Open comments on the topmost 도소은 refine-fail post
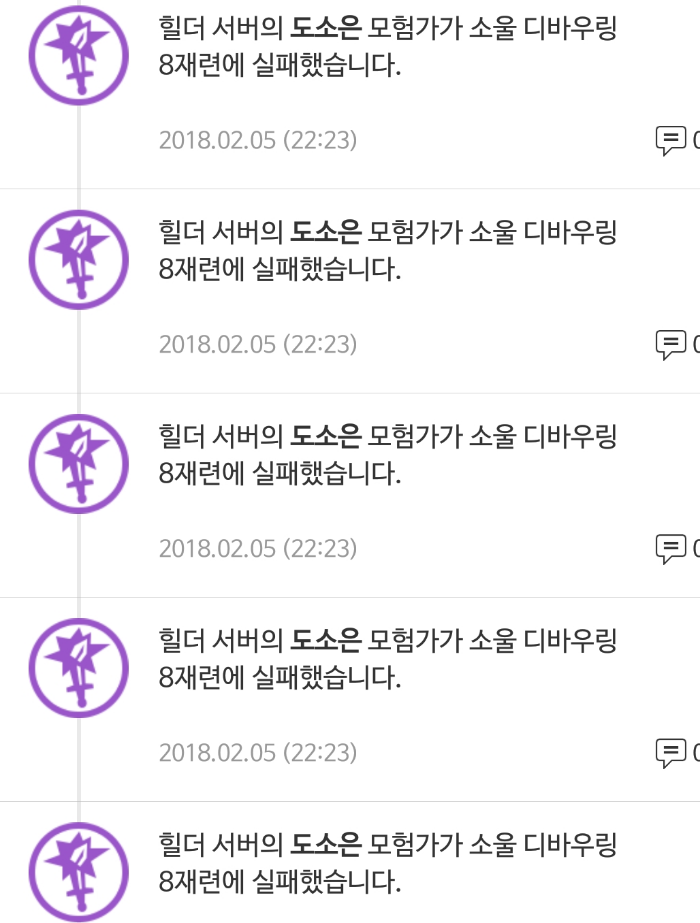Viewport: 700px width, 923px height. click(x=670, y=140)
